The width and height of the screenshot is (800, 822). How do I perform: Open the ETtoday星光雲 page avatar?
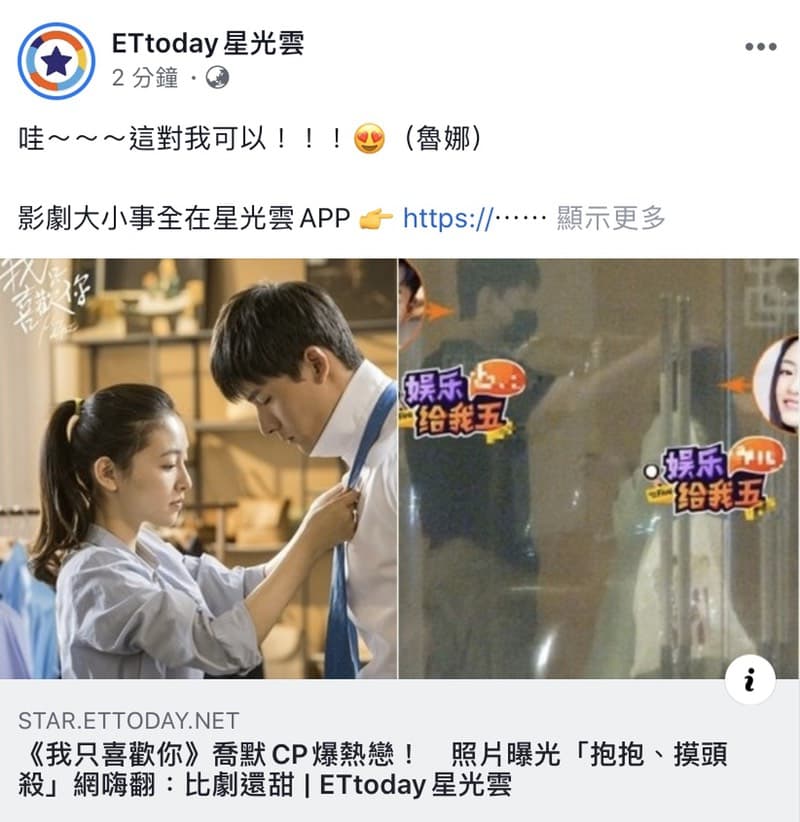point(56,60)
